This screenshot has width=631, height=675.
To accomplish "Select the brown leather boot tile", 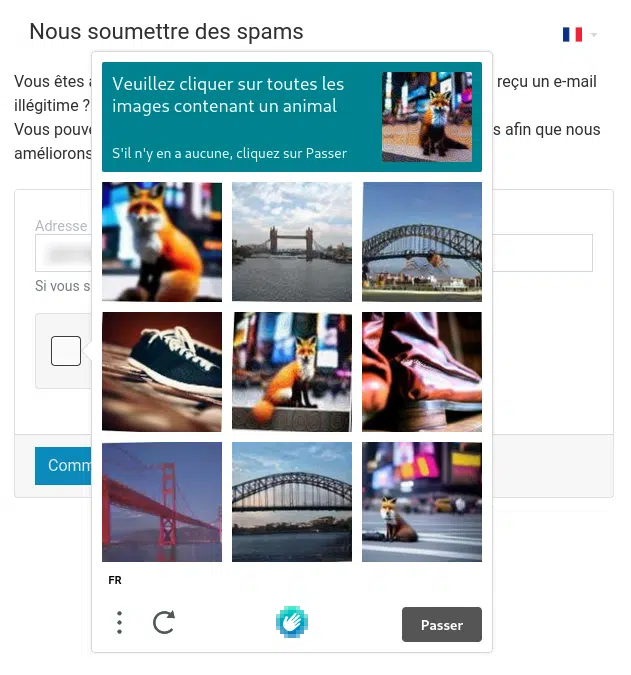I will pyautogui.click(x=422, y=372).
